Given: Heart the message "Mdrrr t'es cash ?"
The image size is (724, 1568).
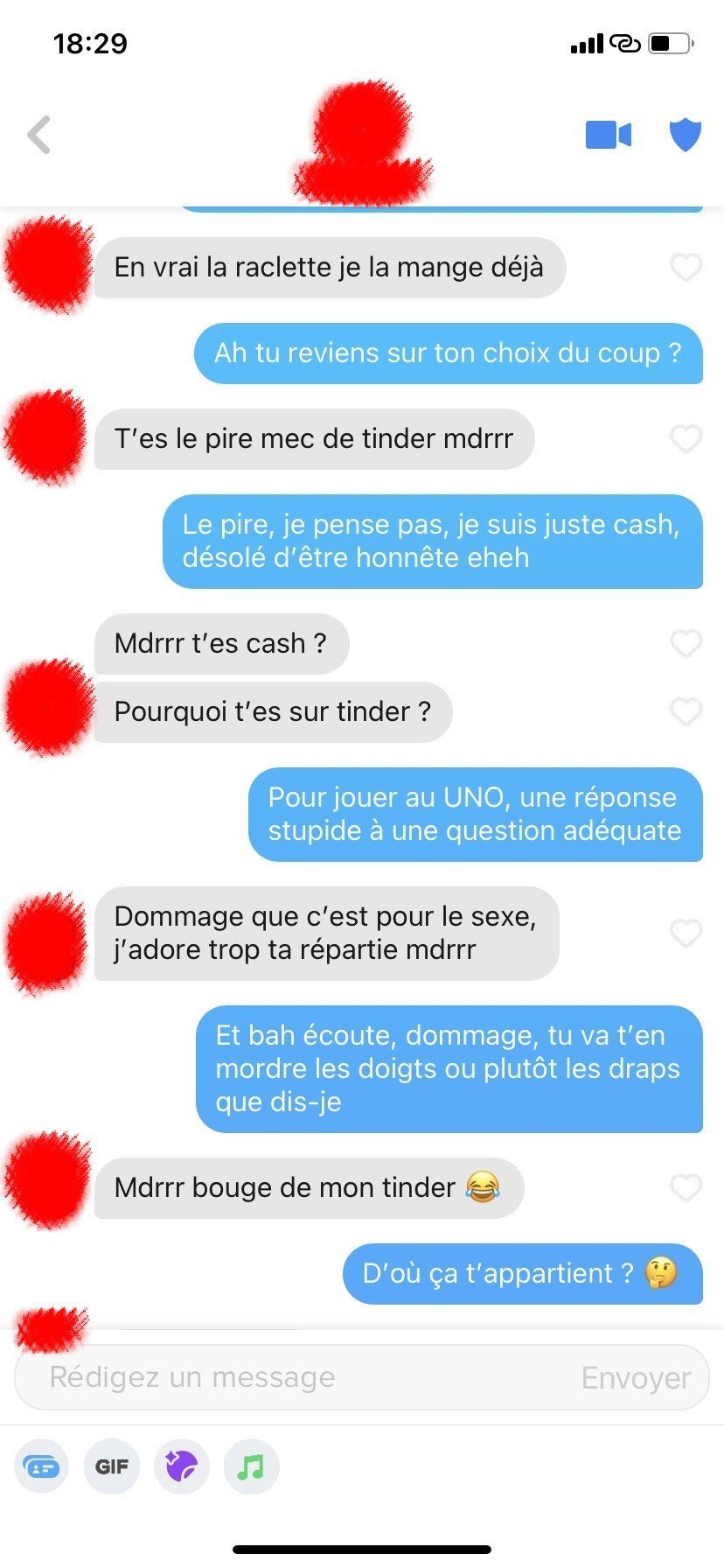Looking at the screenshot, I should pyautogui.click(x=686, y=643).
